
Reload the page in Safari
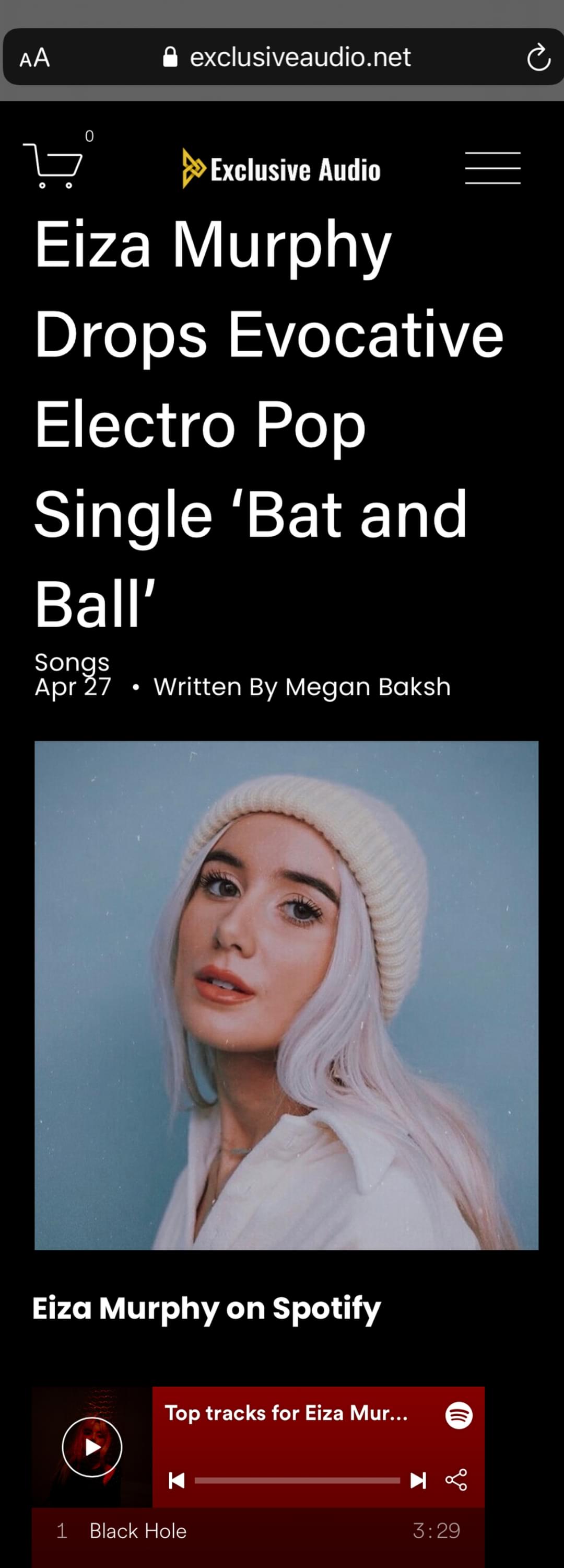tap(538, 58)
